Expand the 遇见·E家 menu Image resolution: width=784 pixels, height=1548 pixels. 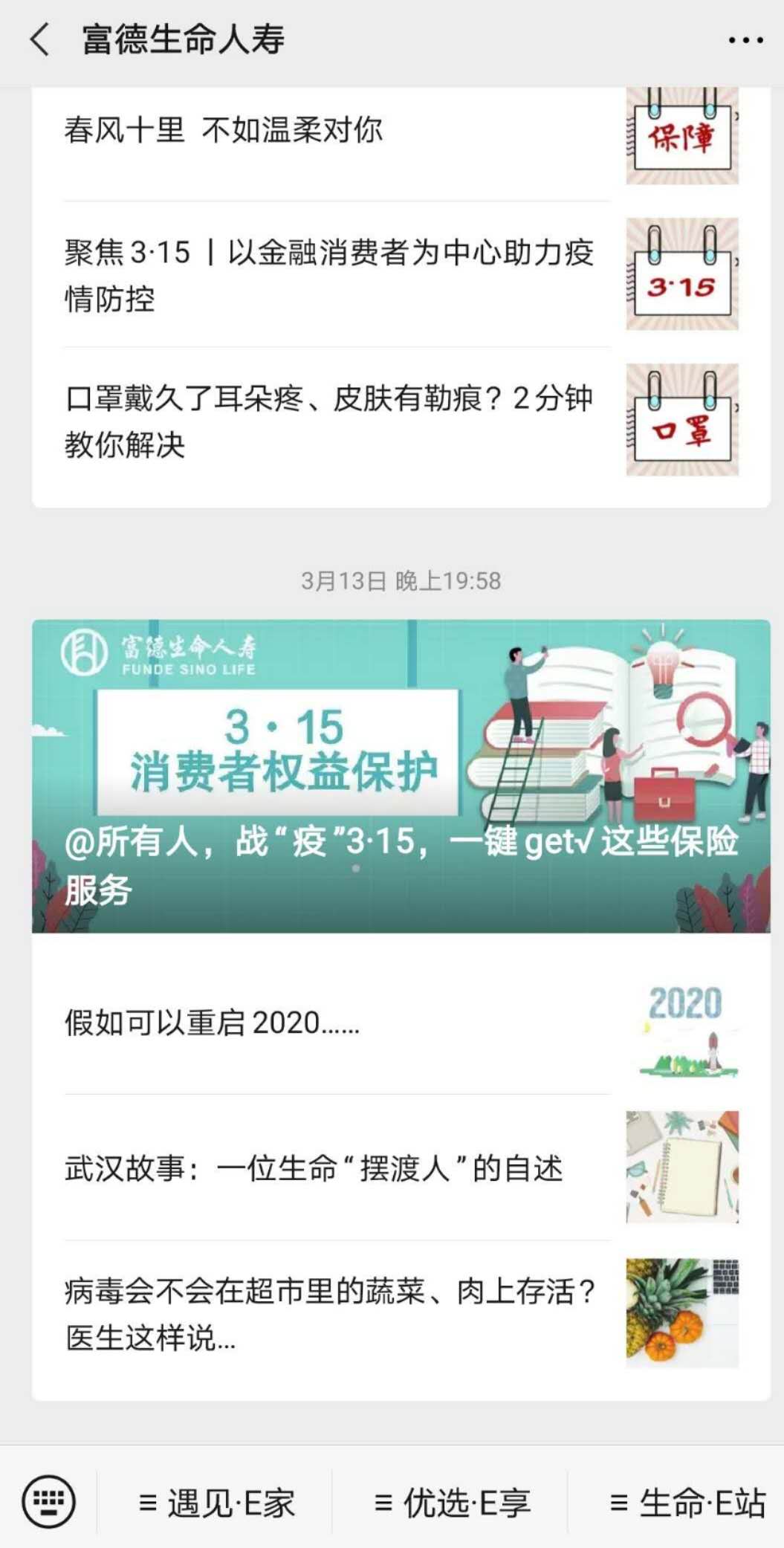(216, 1503)
